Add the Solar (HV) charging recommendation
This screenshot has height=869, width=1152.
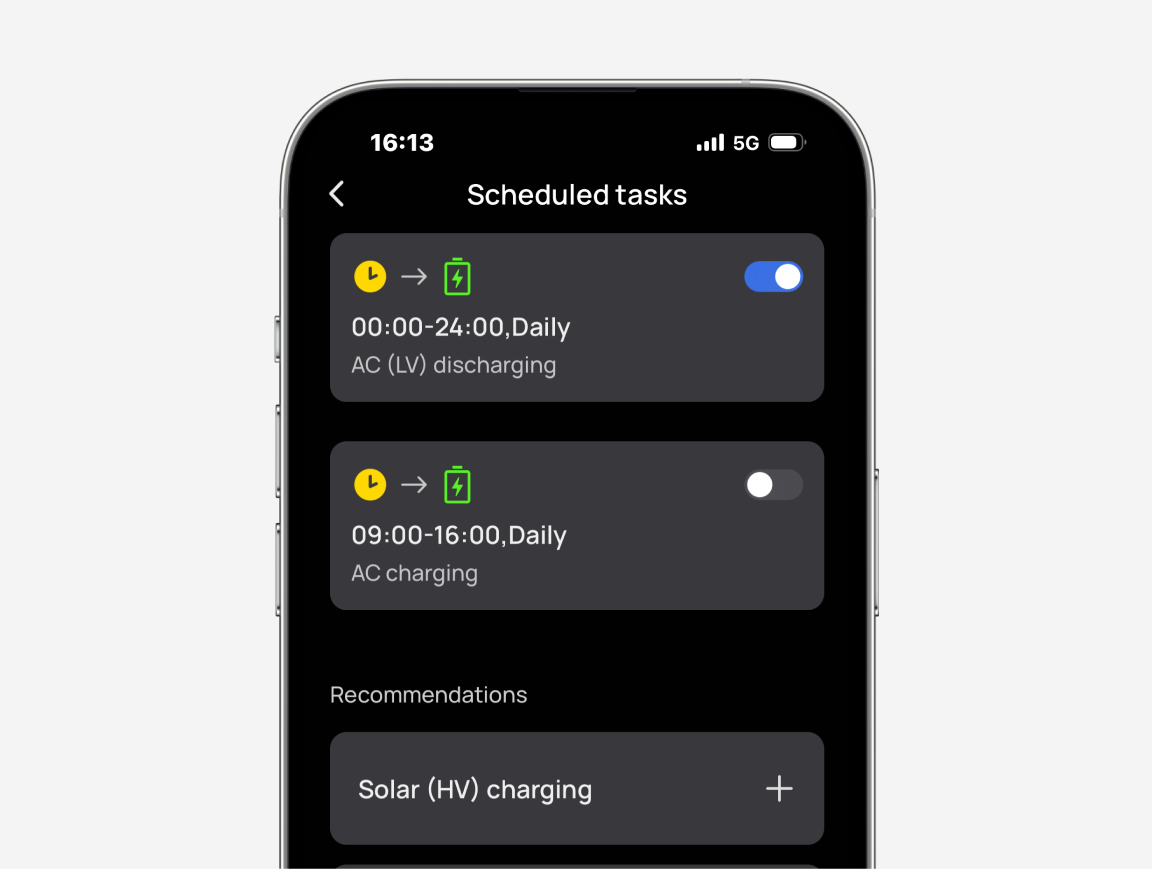pos(779,789)
